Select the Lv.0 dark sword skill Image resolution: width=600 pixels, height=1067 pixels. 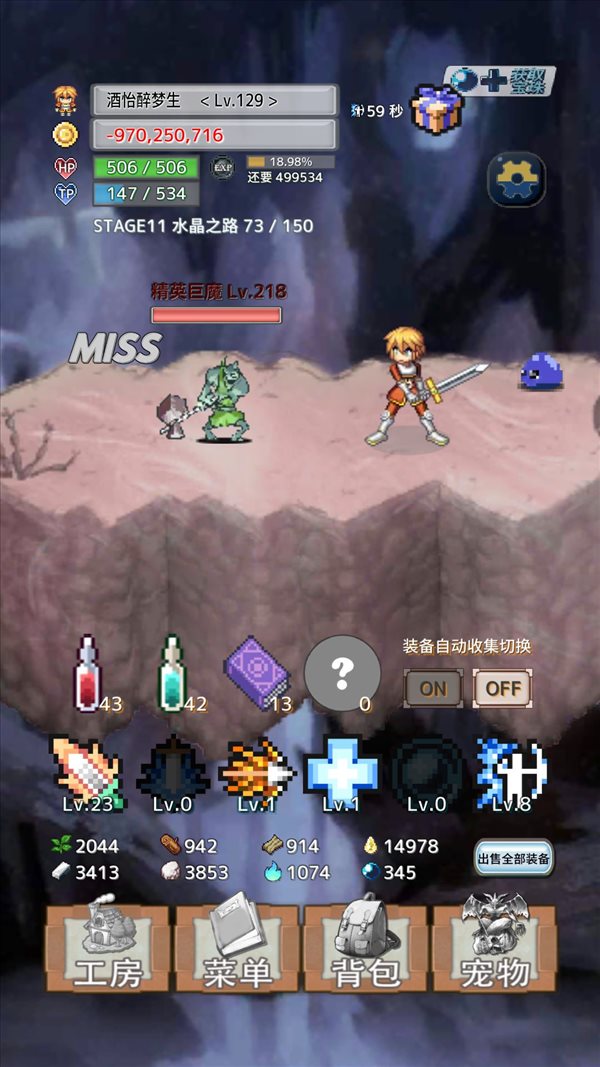(173, 773)
